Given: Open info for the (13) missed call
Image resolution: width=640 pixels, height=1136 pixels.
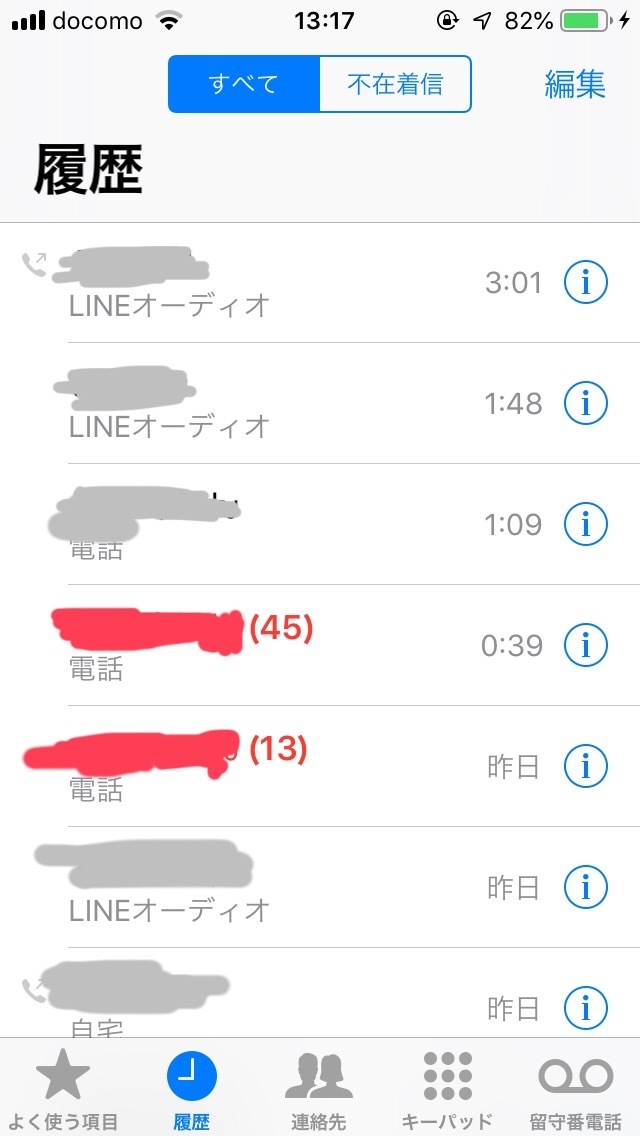Looking at the screenshot, I should pos(586,766).
